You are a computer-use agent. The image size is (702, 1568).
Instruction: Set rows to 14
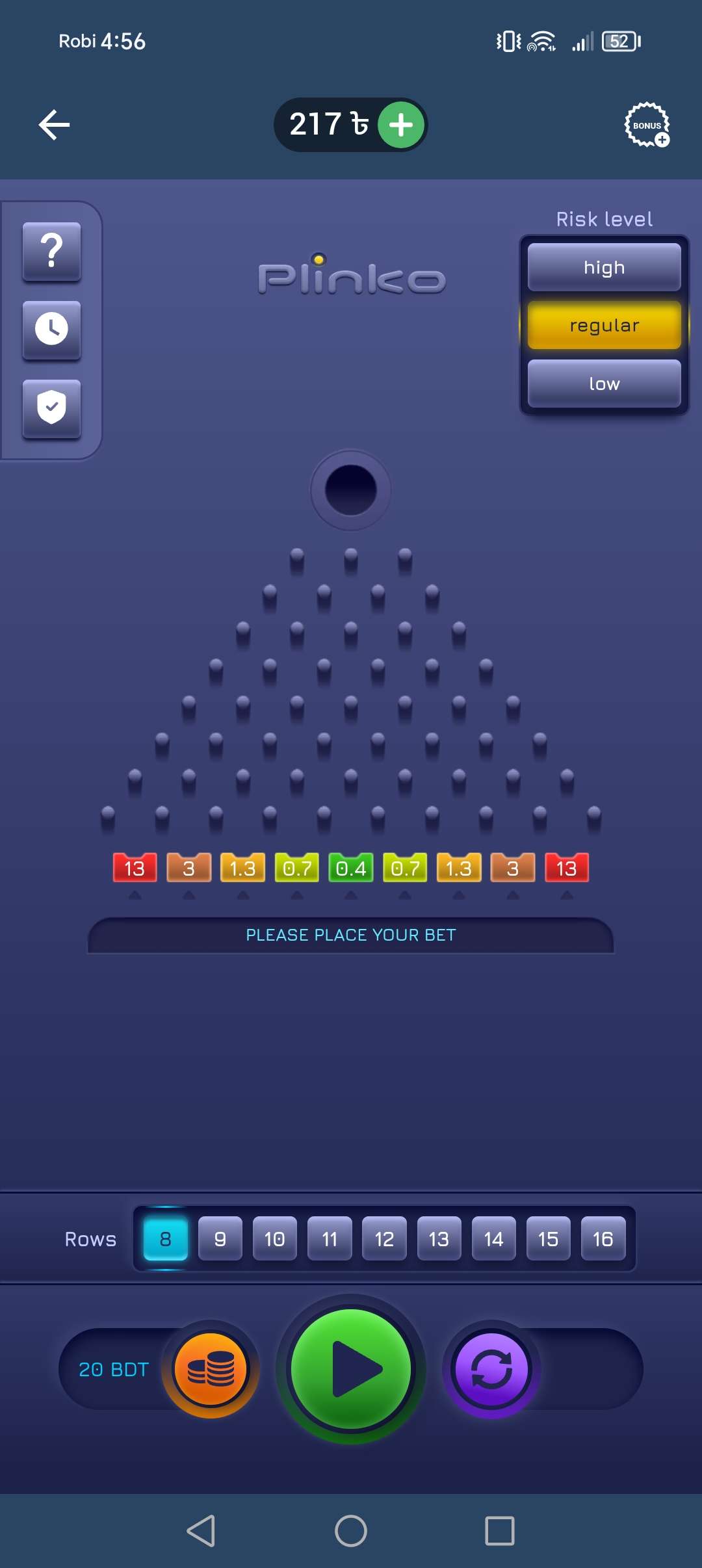493,1239
